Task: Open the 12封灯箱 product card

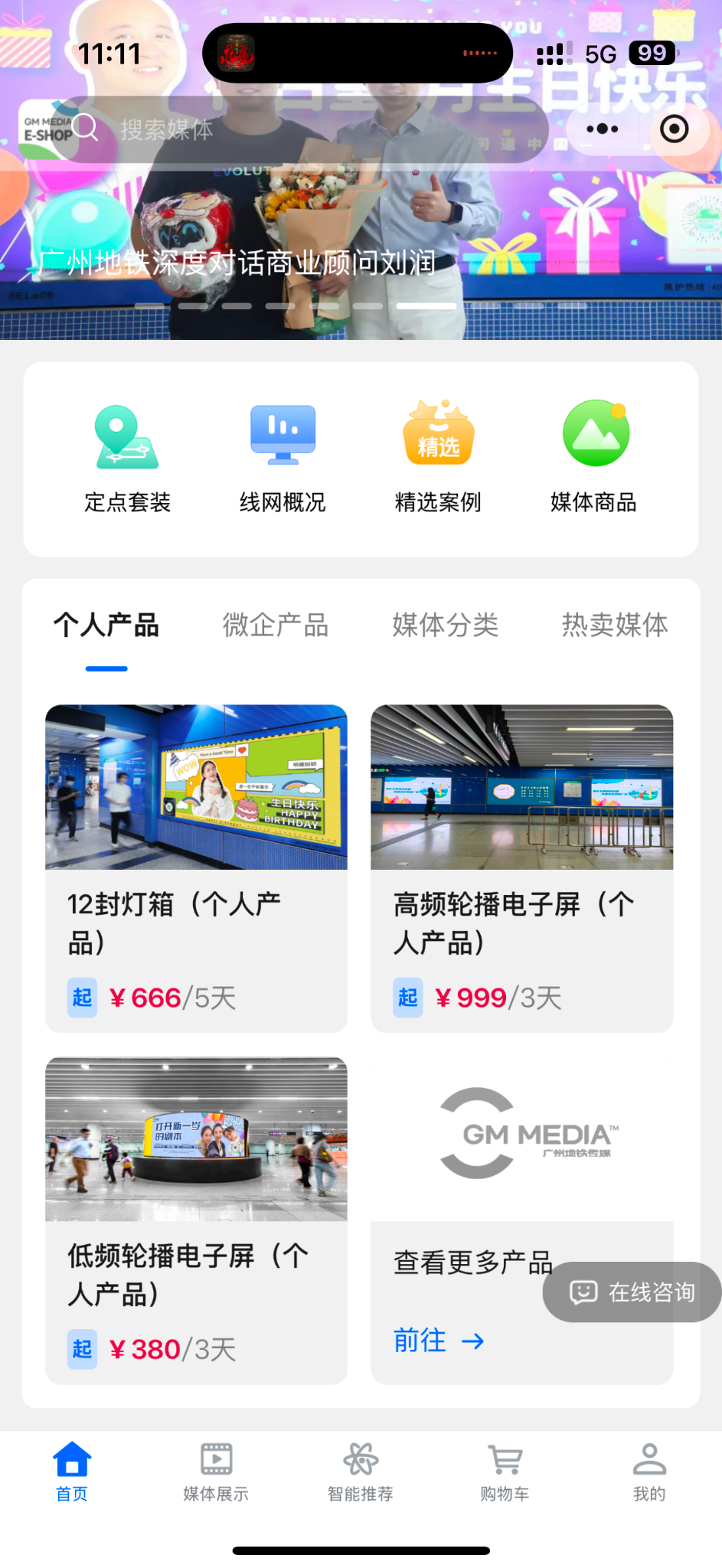Action: pyautogui.click(x=196, y=867)
